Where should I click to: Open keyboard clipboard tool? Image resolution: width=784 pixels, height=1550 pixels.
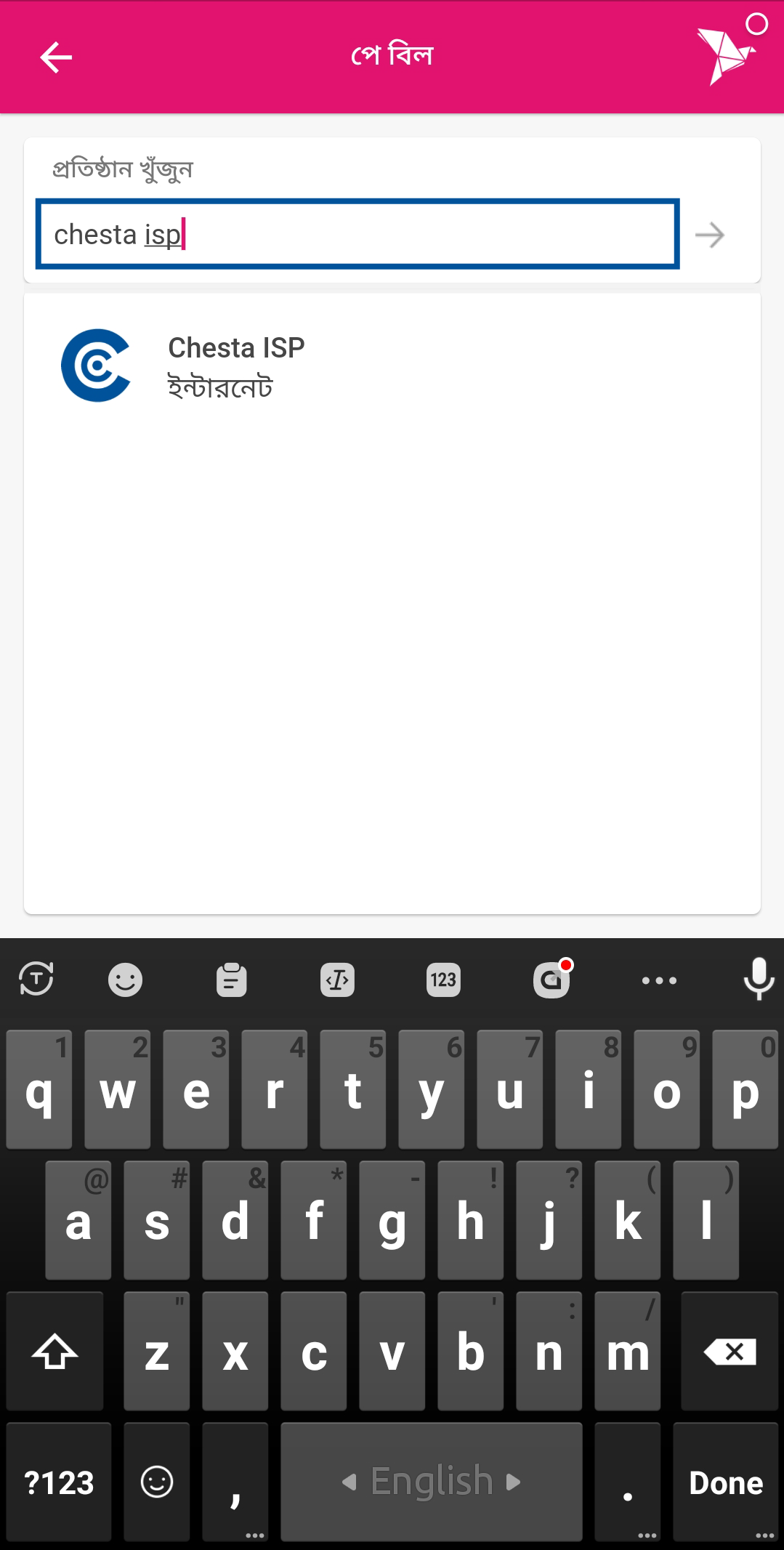[x=231, y=980]
